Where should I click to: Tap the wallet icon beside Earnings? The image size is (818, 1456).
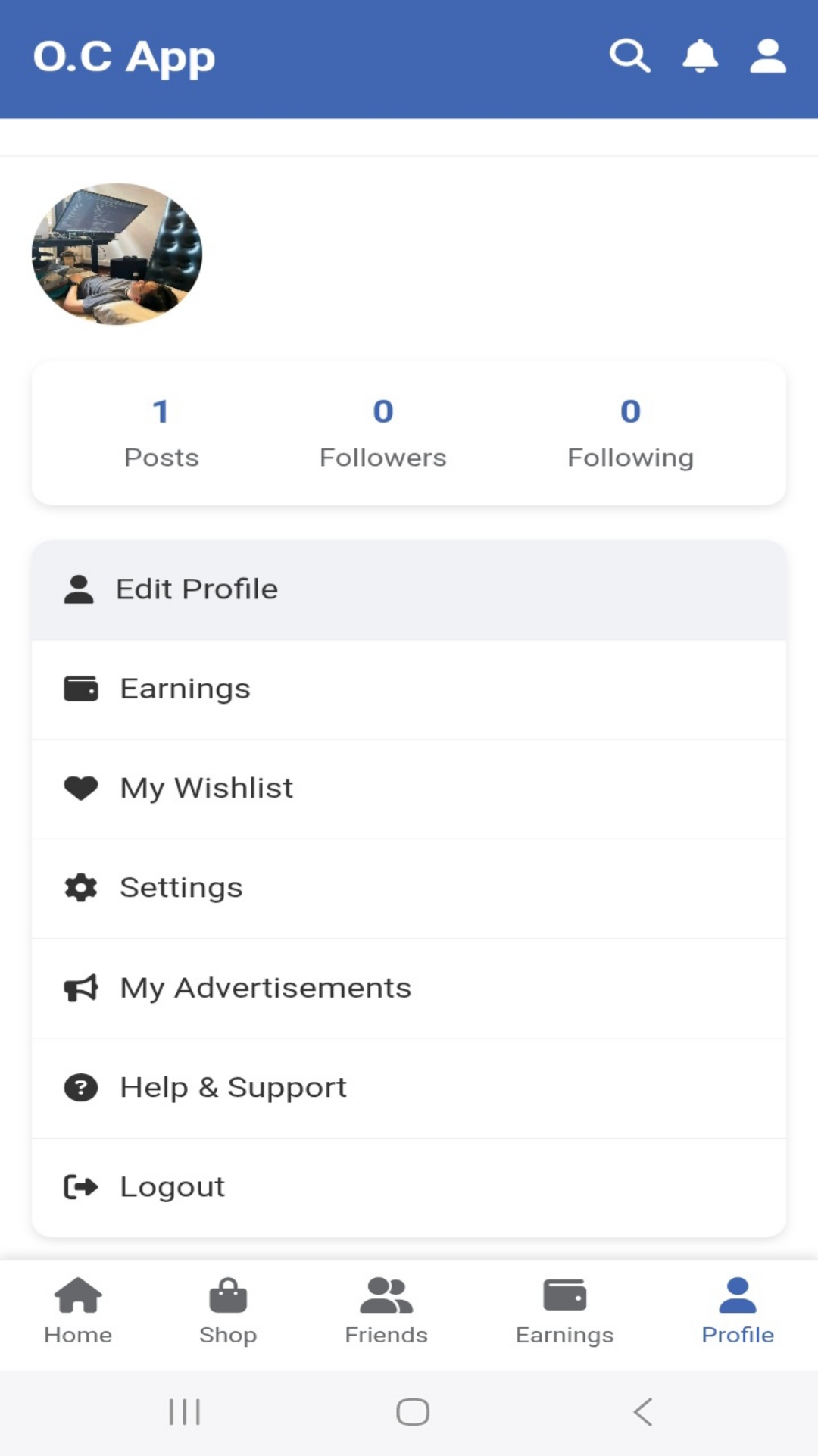(80, 688)
